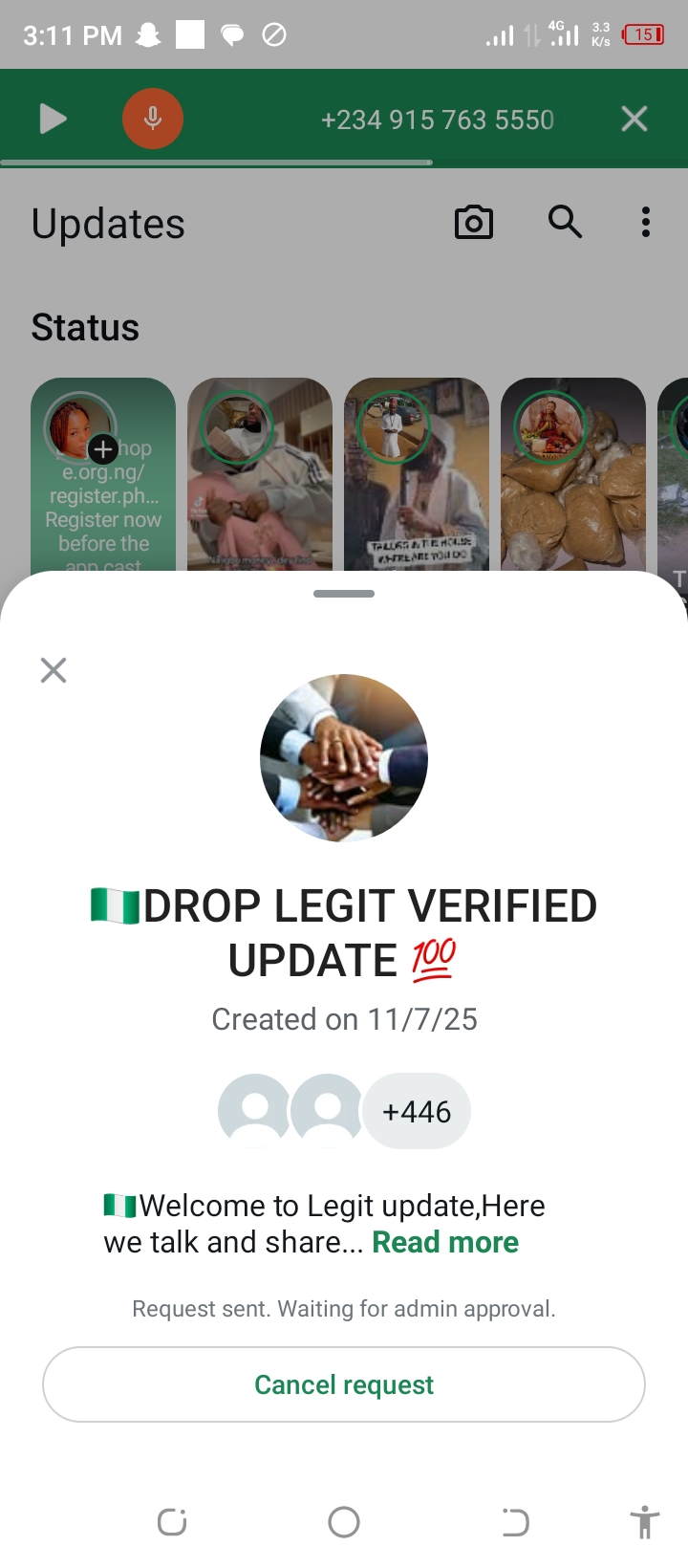Cancel the group join request
688x1568 pixels.
pyautogui.click(x=344, y=1384)
